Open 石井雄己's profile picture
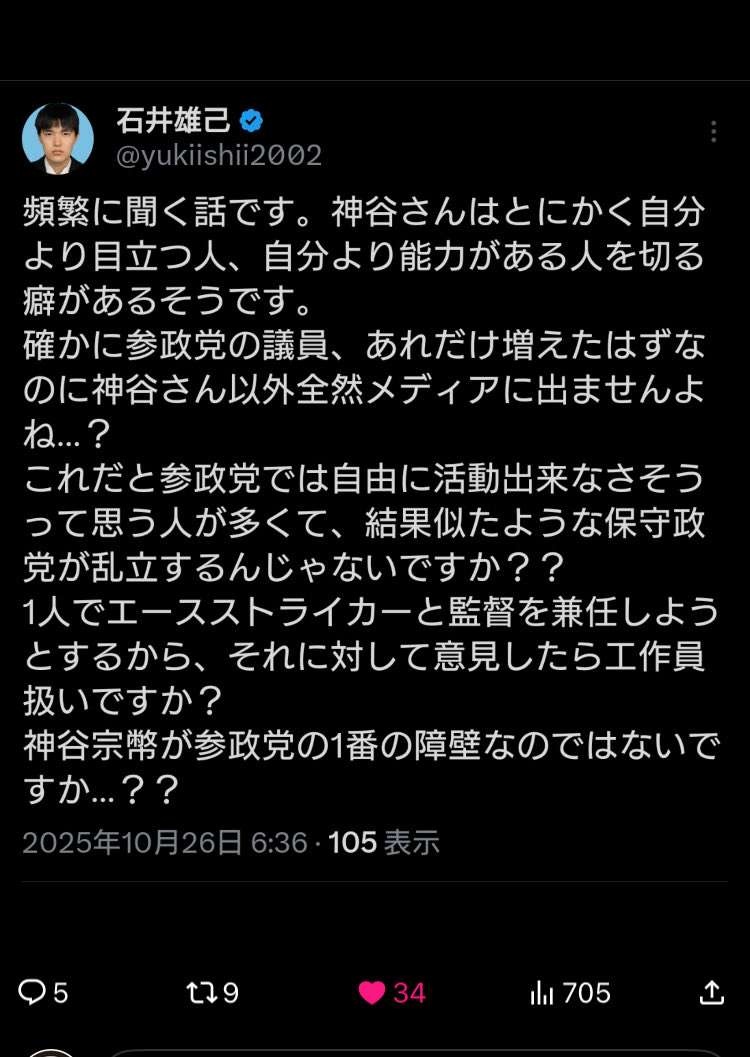The height and width of the screenshot is (1057, 750). click(x=58, y=139)
